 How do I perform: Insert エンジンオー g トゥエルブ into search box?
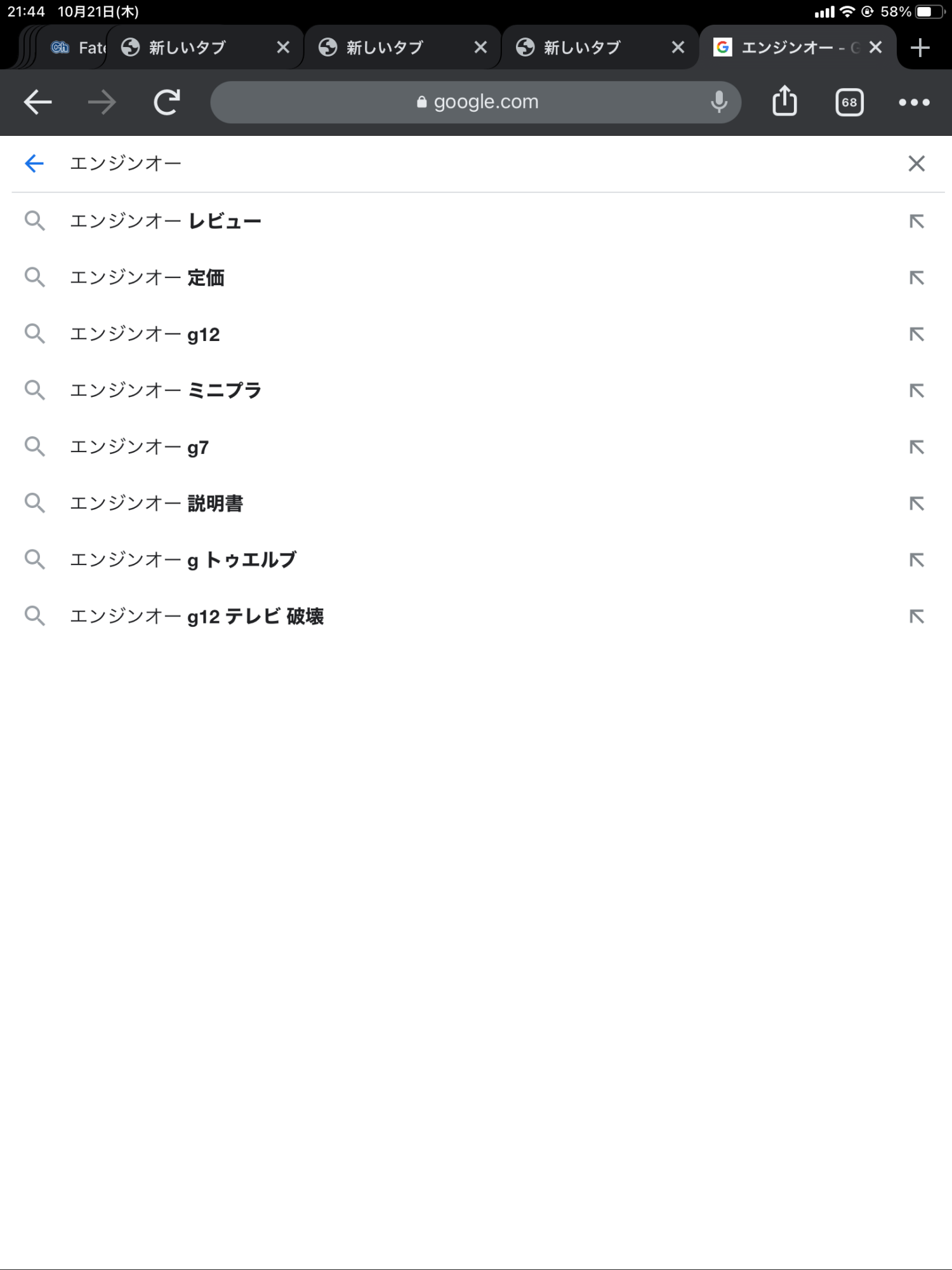click(916, 560)
